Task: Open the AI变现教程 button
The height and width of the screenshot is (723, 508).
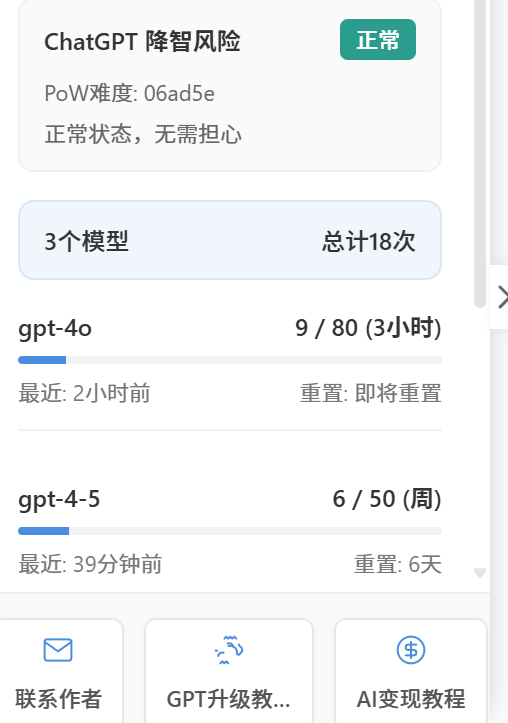Action: pos(411,671)
